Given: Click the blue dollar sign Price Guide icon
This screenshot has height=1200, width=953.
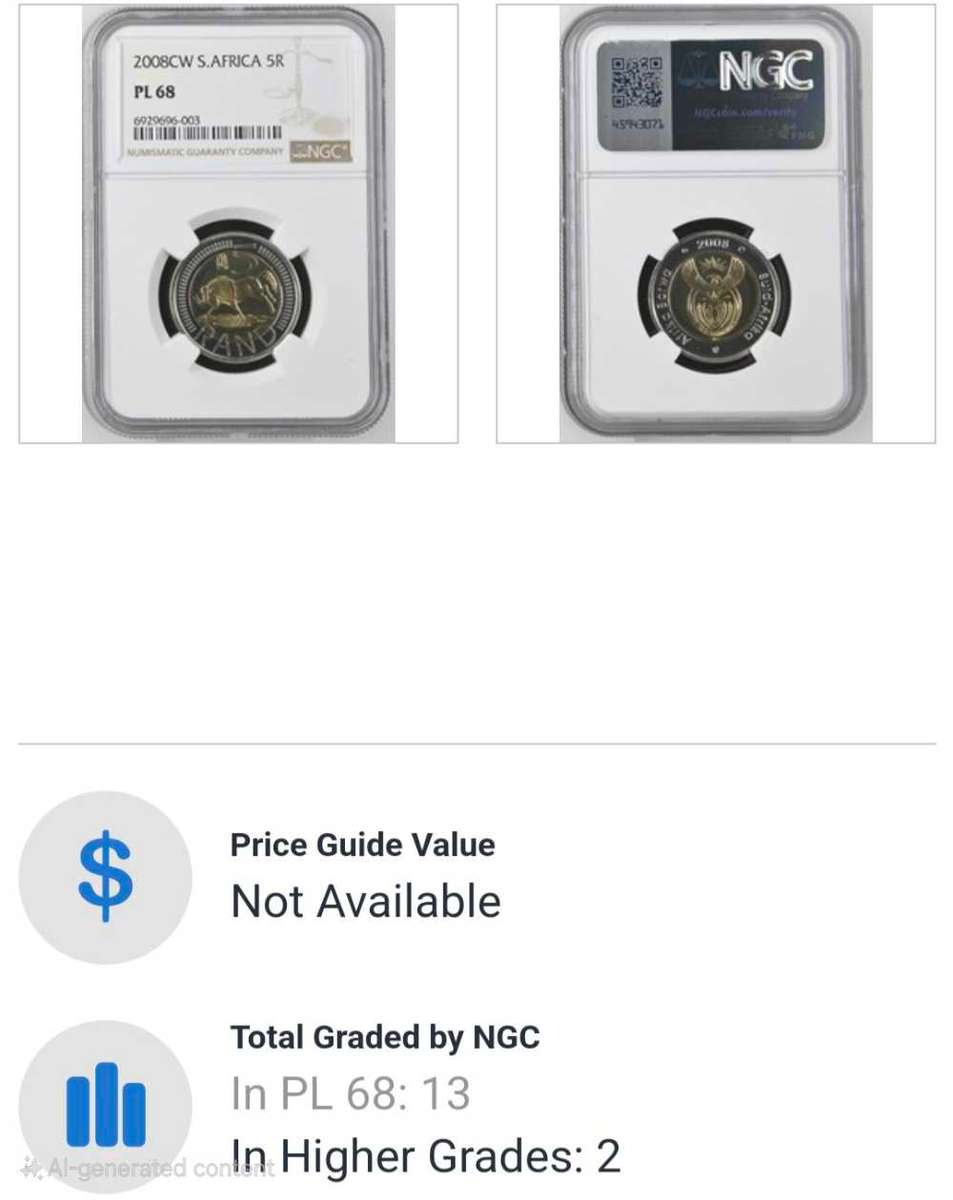Looking at the screenshot, I should pyautogui.click(x=104, y=876).
